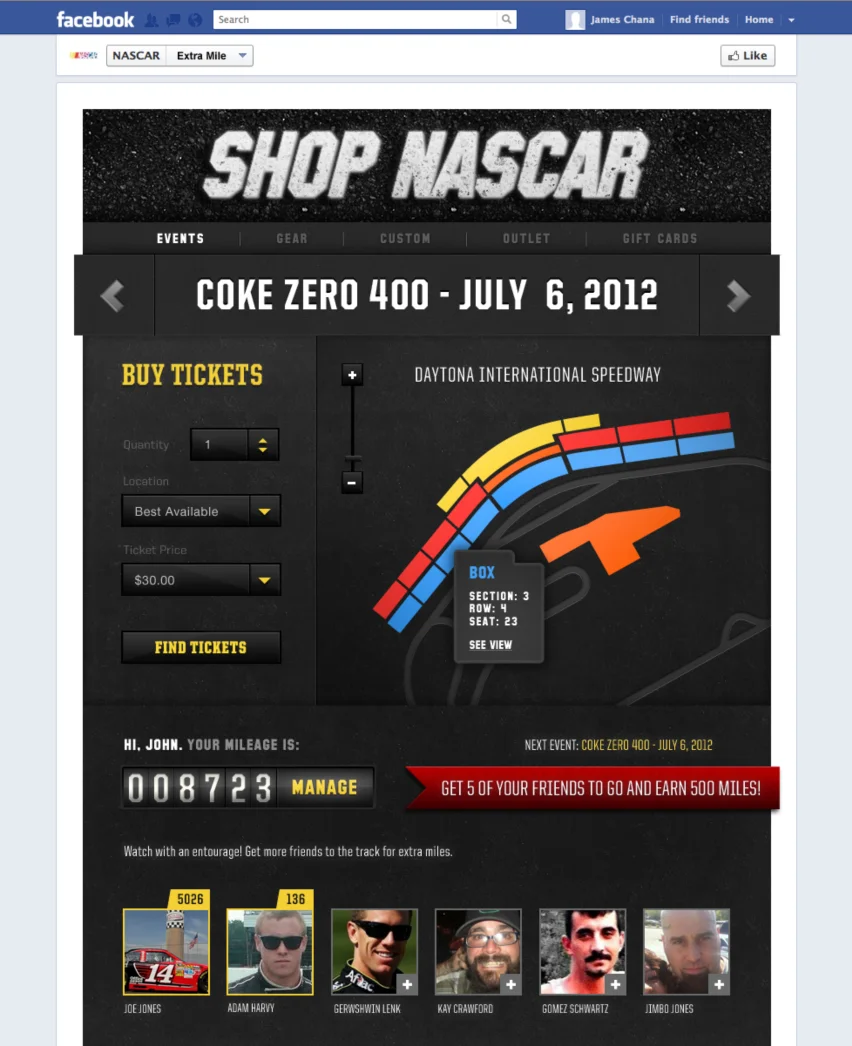Tap the Facebook search field
Viewport: 852px width, 1046px height.
coord(355,19)
